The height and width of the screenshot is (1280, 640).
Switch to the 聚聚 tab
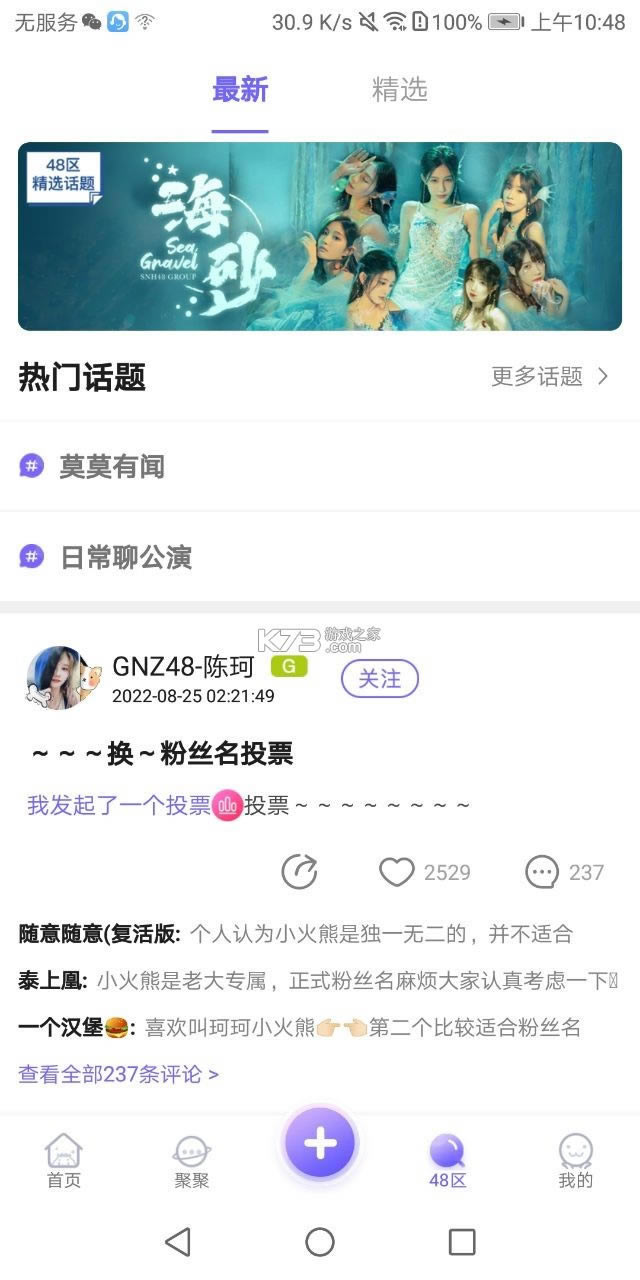(x=192, y=1162)
